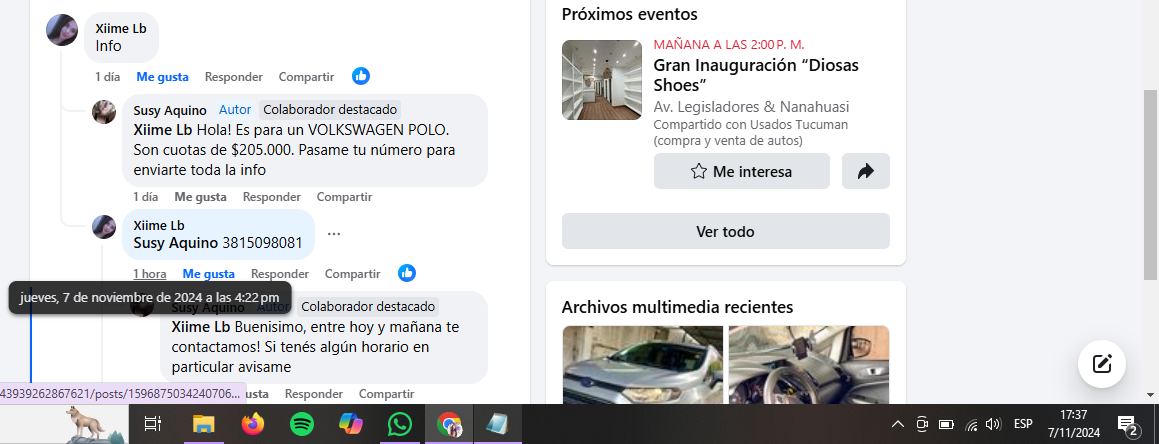Open the car interior photo in recent media

tap(808, 365)
